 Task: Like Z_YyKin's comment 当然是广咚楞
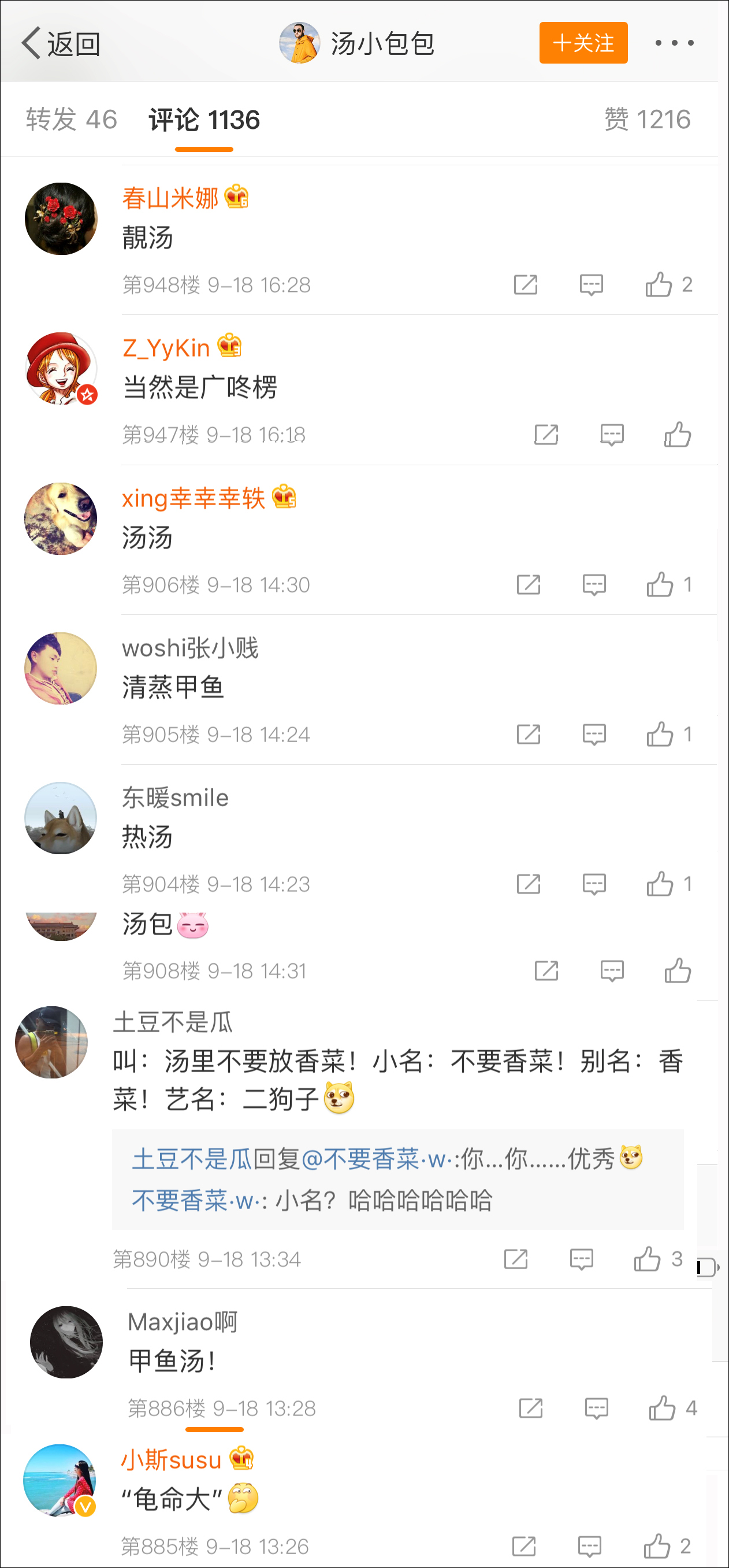click(677, 435)
